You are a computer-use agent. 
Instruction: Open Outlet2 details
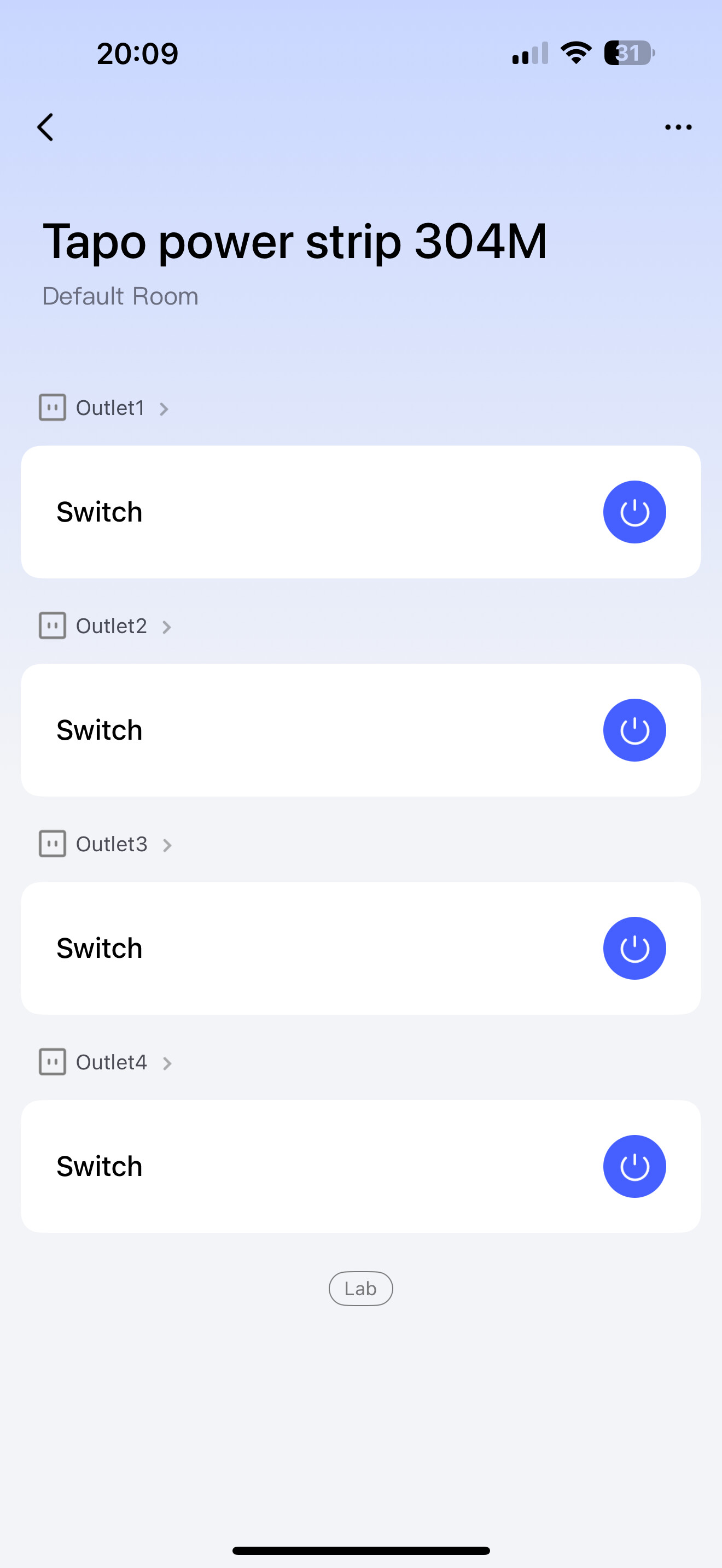point(112,626)
